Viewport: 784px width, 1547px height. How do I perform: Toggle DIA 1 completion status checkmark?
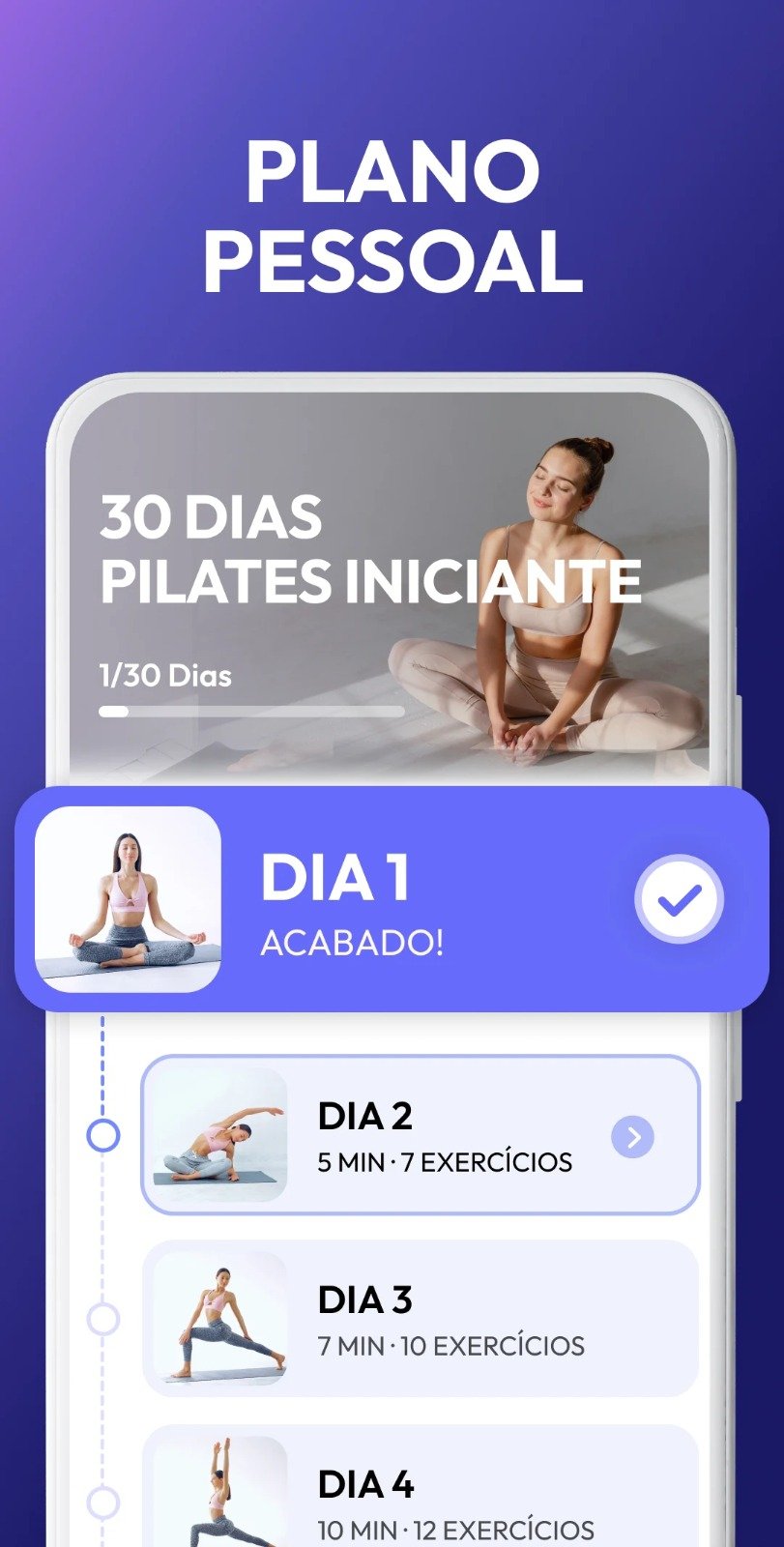point(678,898)
